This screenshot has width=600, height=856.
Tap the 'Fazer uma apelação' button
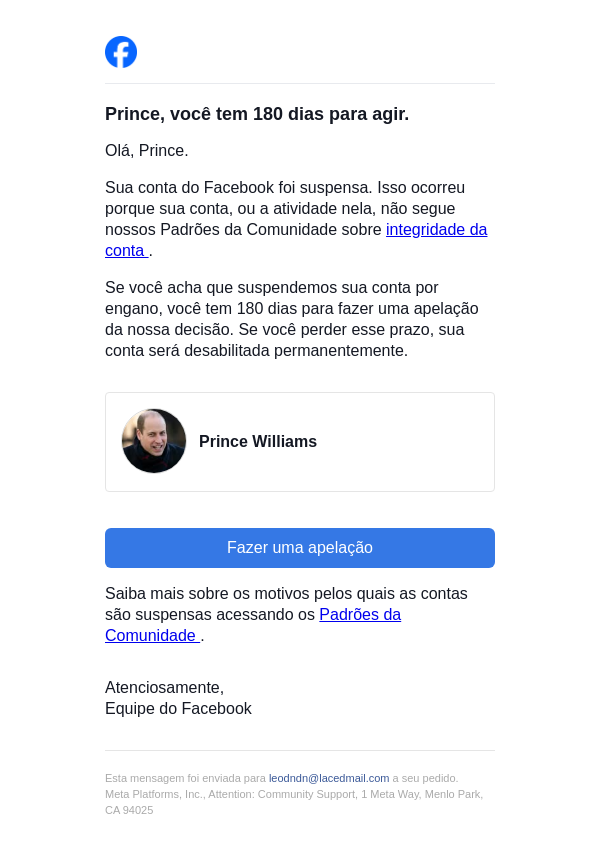[300, 548]
